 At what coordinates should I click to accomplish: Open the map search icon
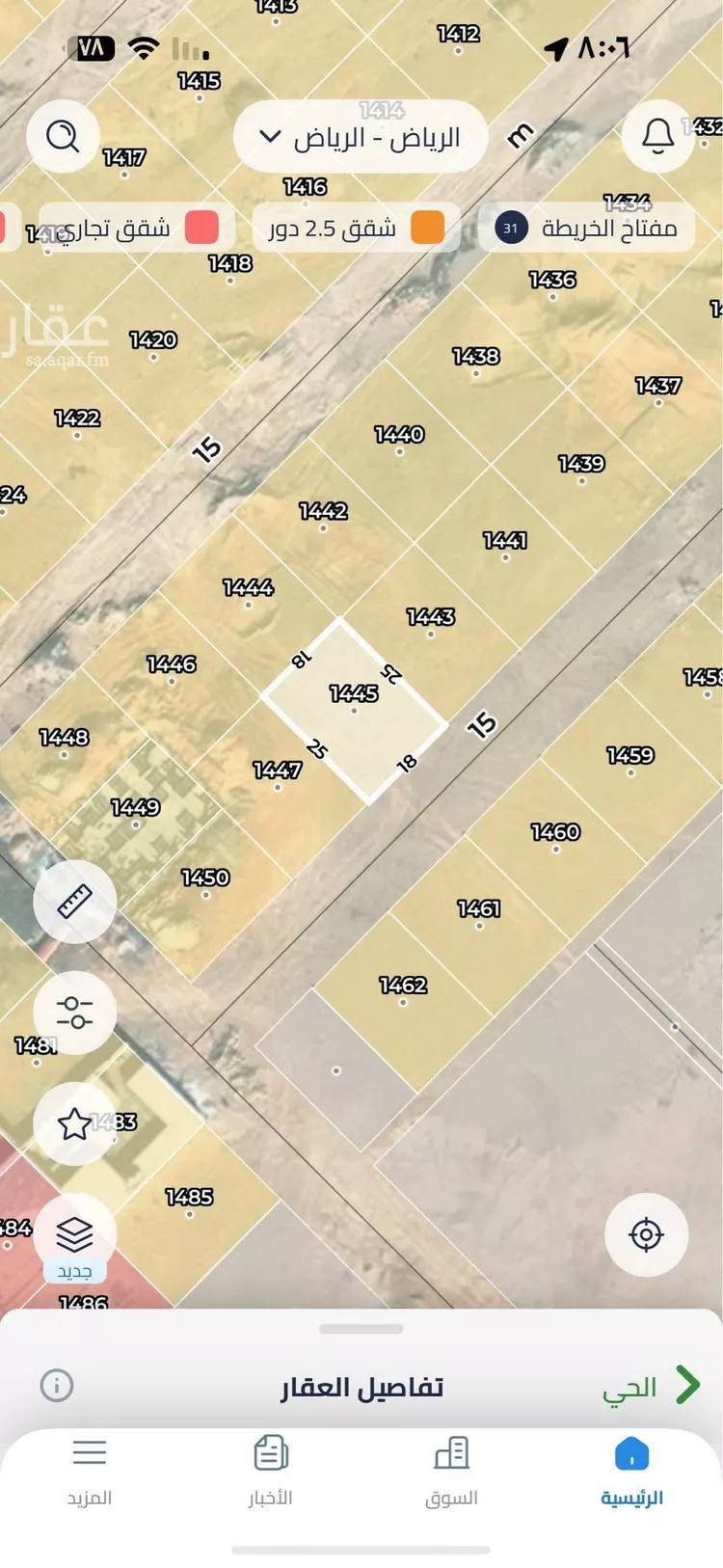click(64, 136)
